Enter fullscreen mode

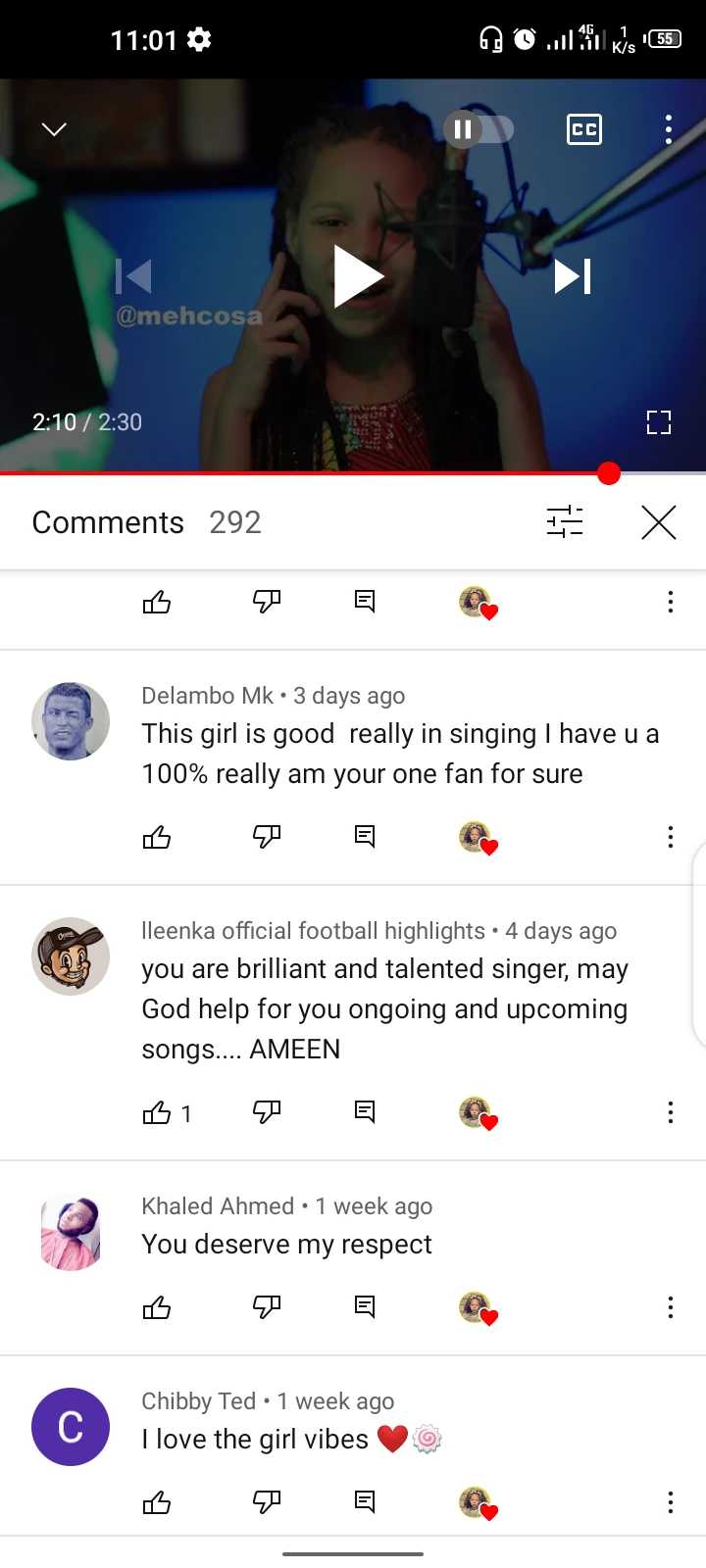tap(659, 422)
